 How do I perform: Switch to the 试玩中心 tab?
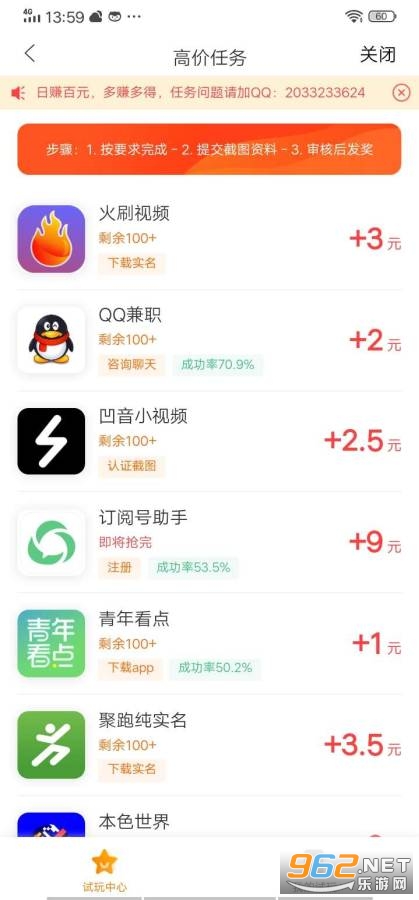coord(104,871)
